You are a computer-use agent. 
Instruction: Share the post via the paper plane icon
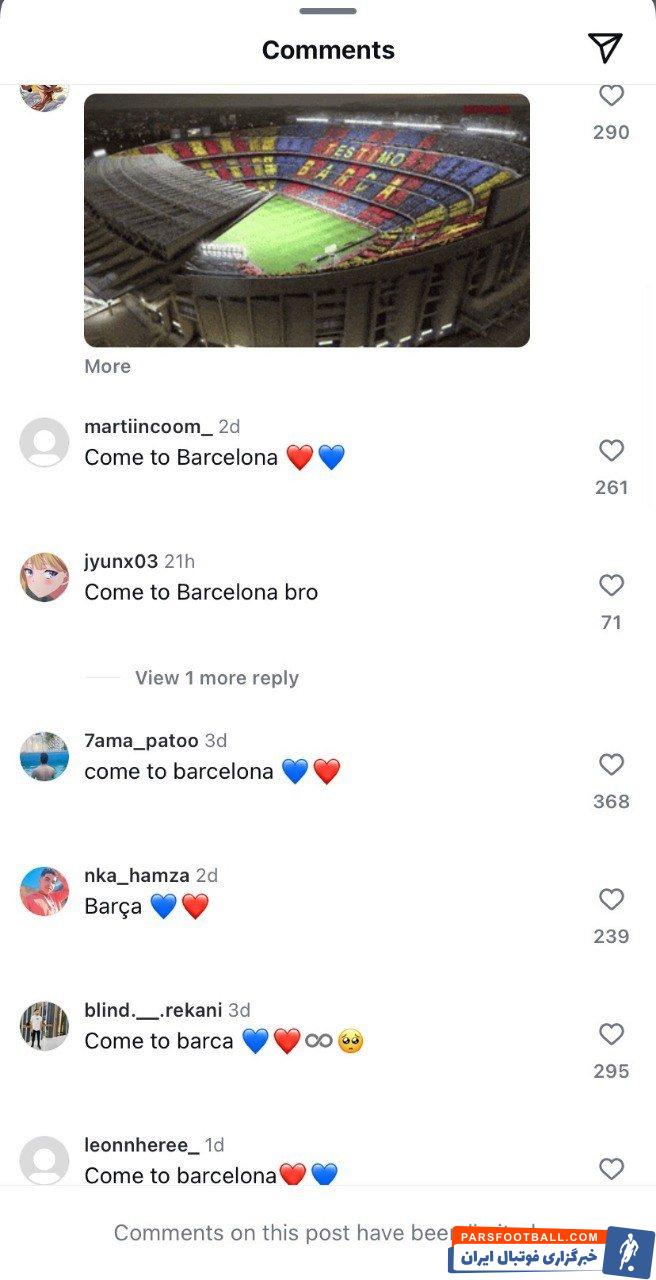[x=605, y=48]
